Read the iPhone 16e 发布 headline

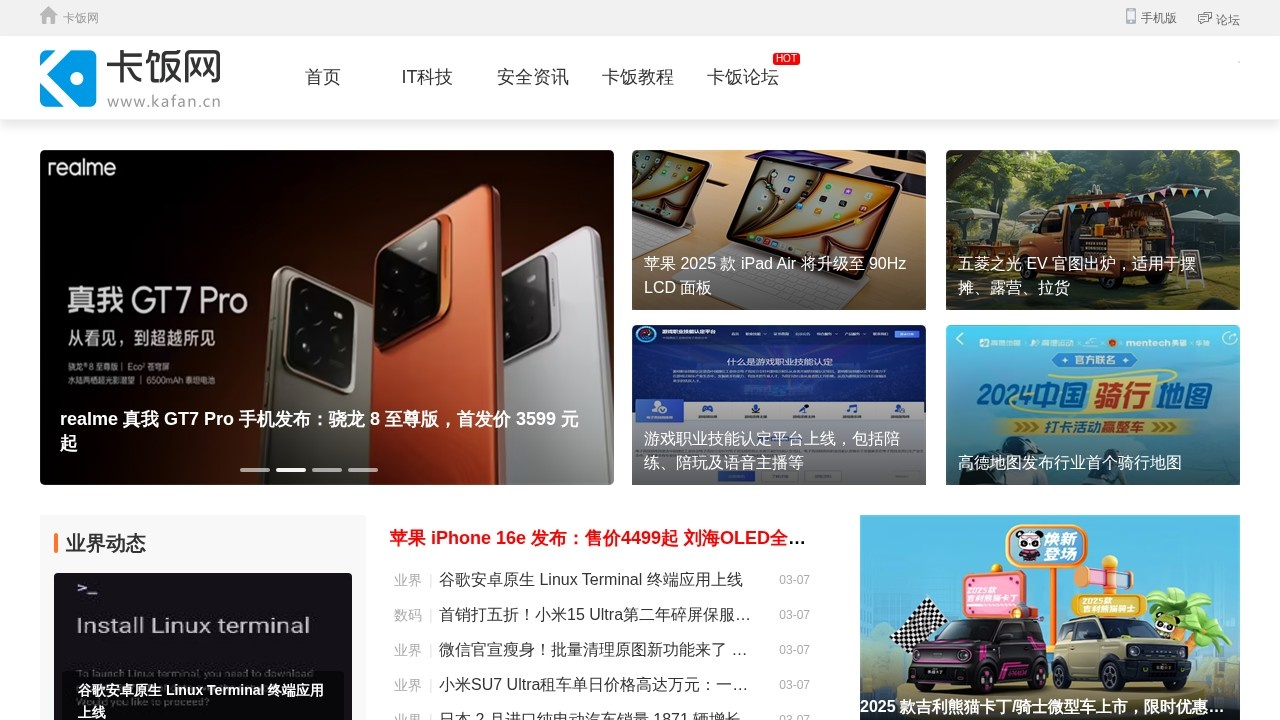[597, 538]
